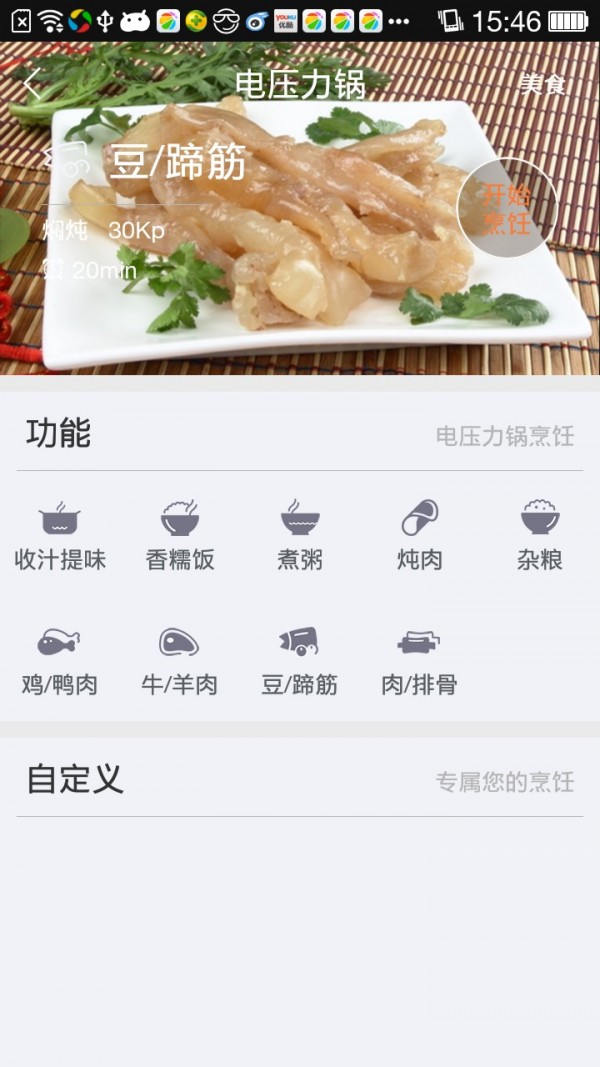
Task: Select the 鸡/鸭肉 mode
Action: click(60, 661)
